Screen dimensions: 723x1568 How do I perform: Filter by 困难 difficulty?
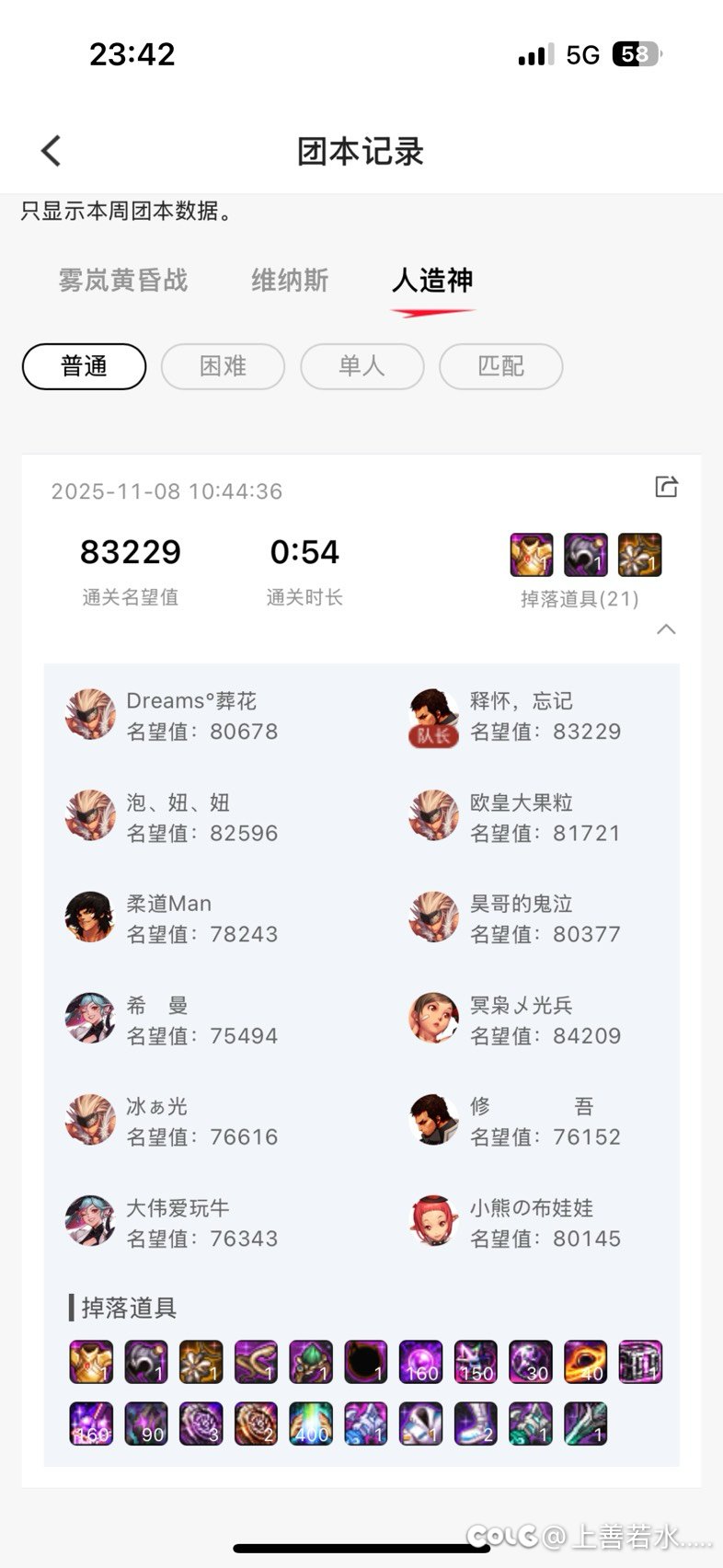point(223,366)
